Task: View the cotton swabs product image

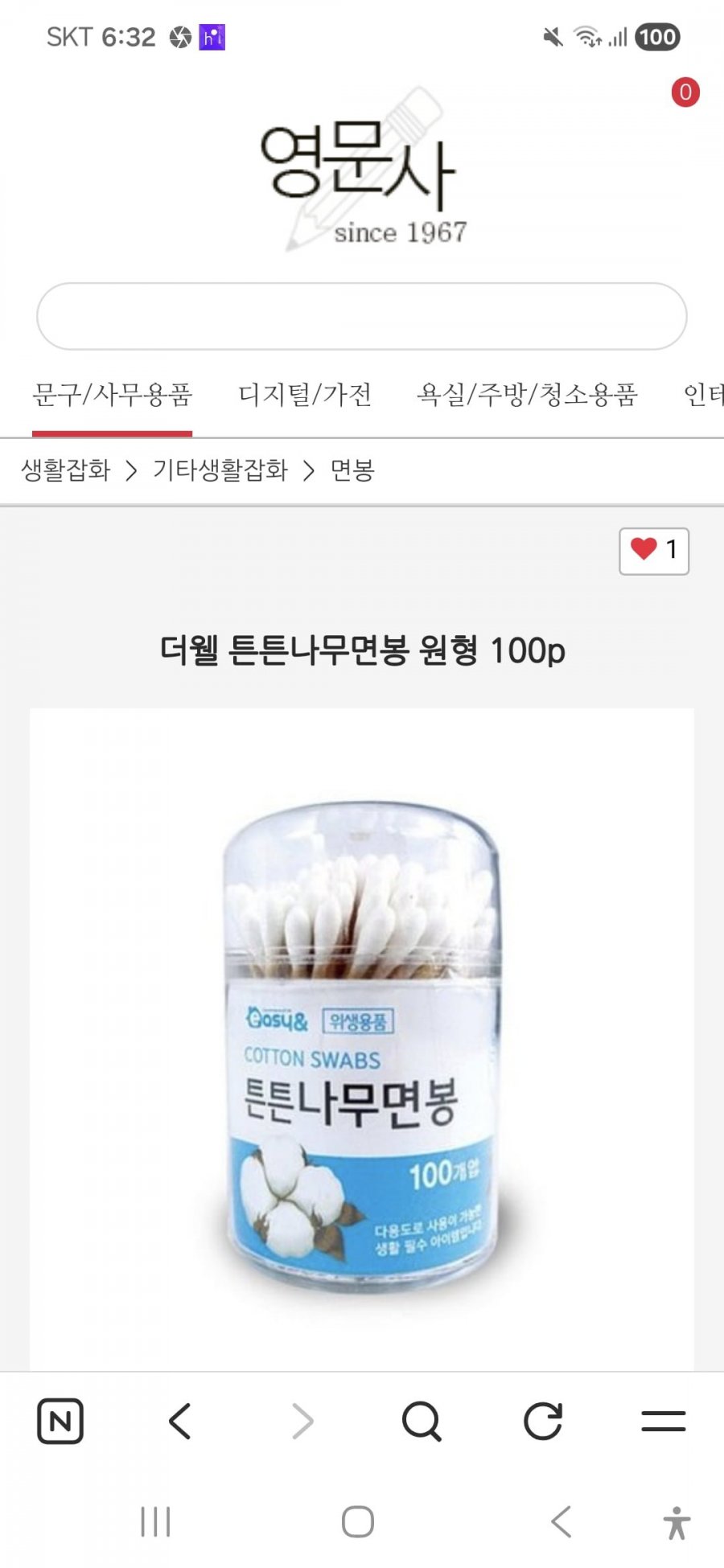Action: [x=362, y=1037]
